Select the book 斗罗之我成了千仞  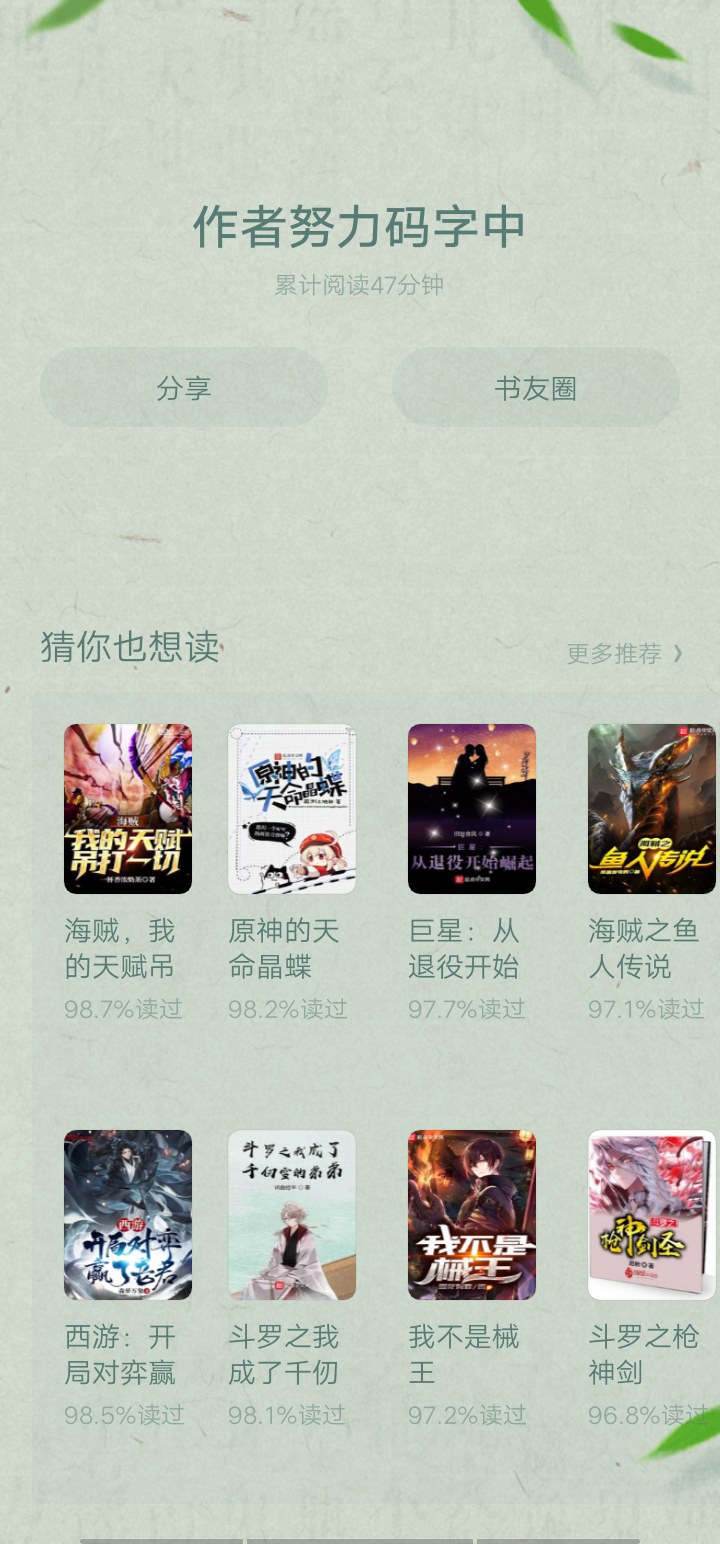292,1278
